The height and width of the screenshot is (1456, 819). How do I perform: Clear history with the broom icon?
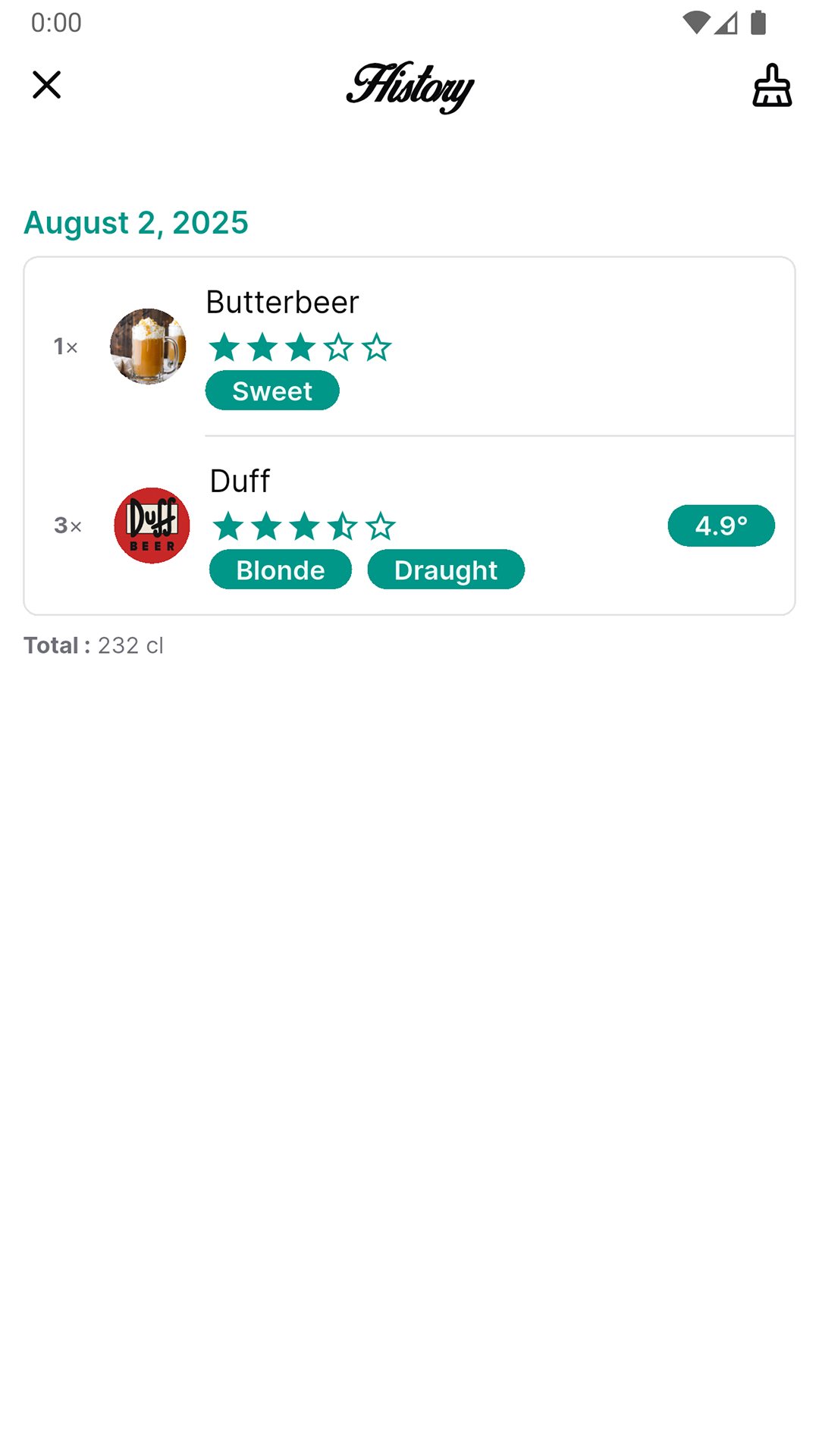click(771, 85)
